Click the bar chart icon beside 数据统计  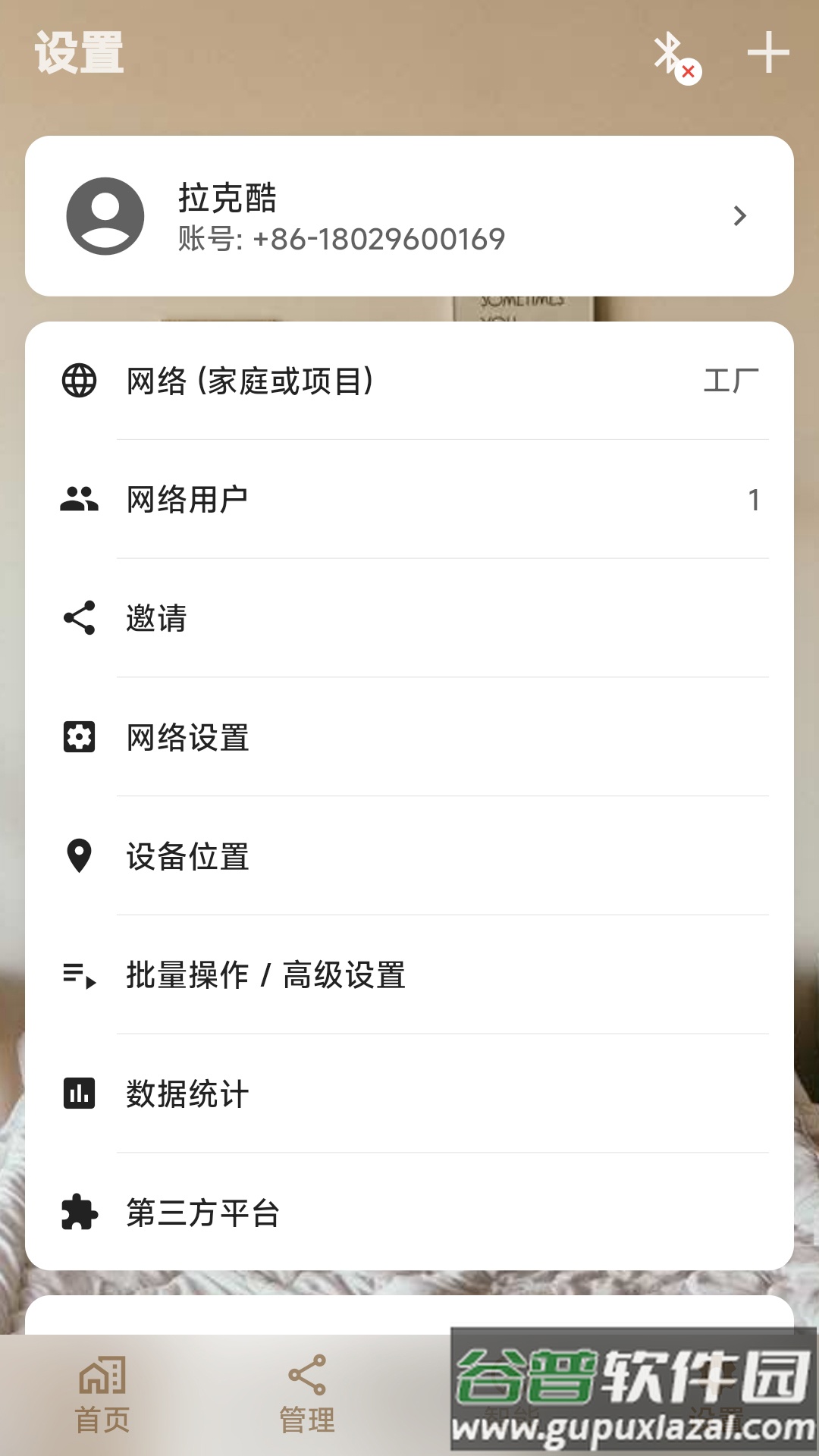pos(79,1094)
